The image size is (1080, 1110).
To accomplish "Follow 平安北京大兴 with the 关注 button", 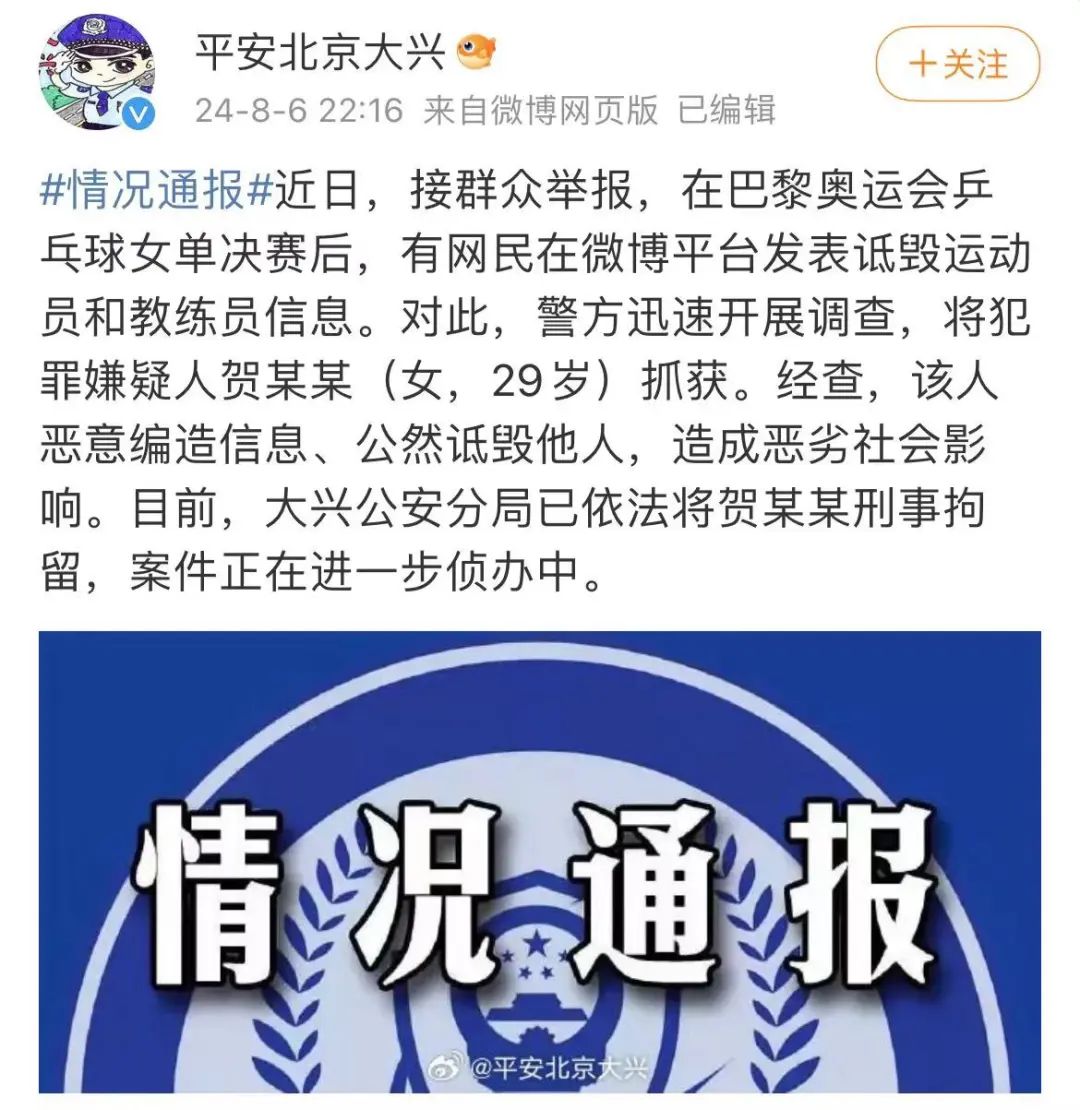I will pyautogui.click(x=958, y=65).
